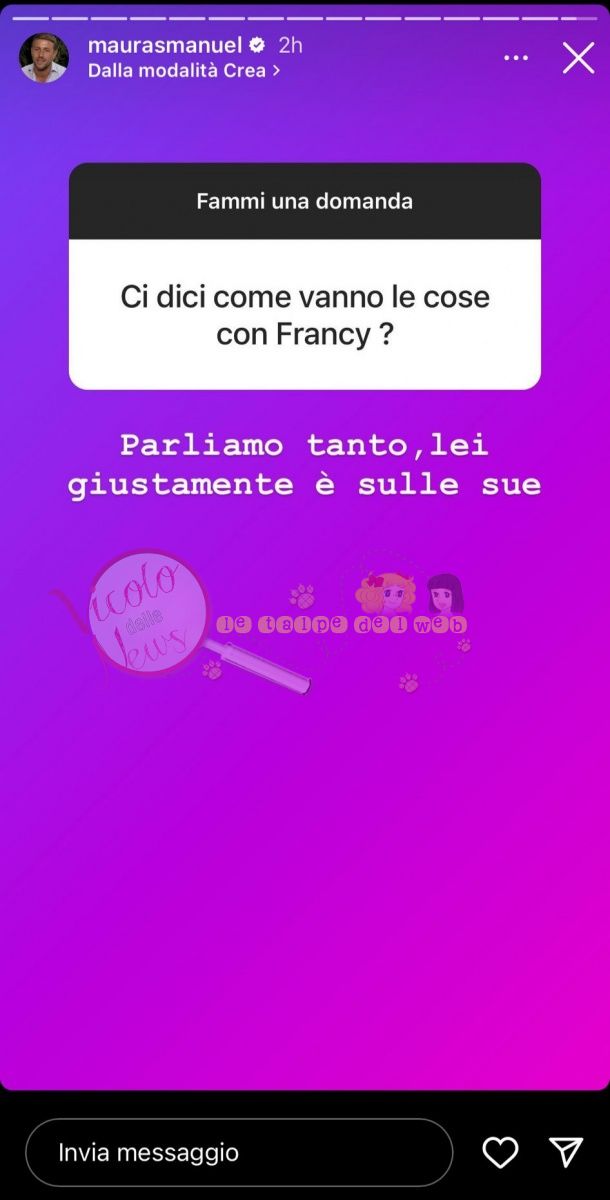Focus the 'Invia messaggio' reply field
The image size is (610, 1200).
[238, 1152]
